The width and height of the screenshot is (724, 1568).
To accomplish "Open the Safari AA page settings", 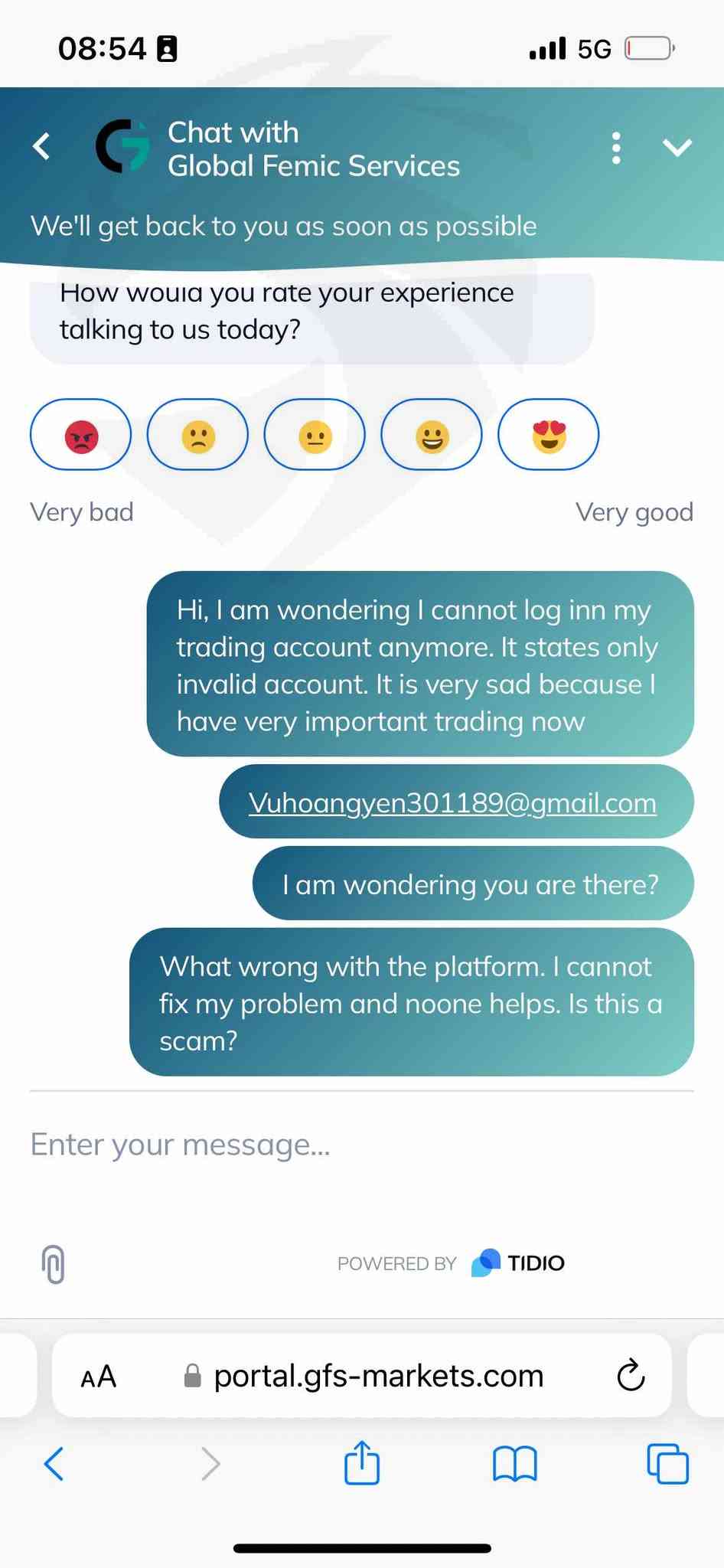I will (x=99, y=1377).
